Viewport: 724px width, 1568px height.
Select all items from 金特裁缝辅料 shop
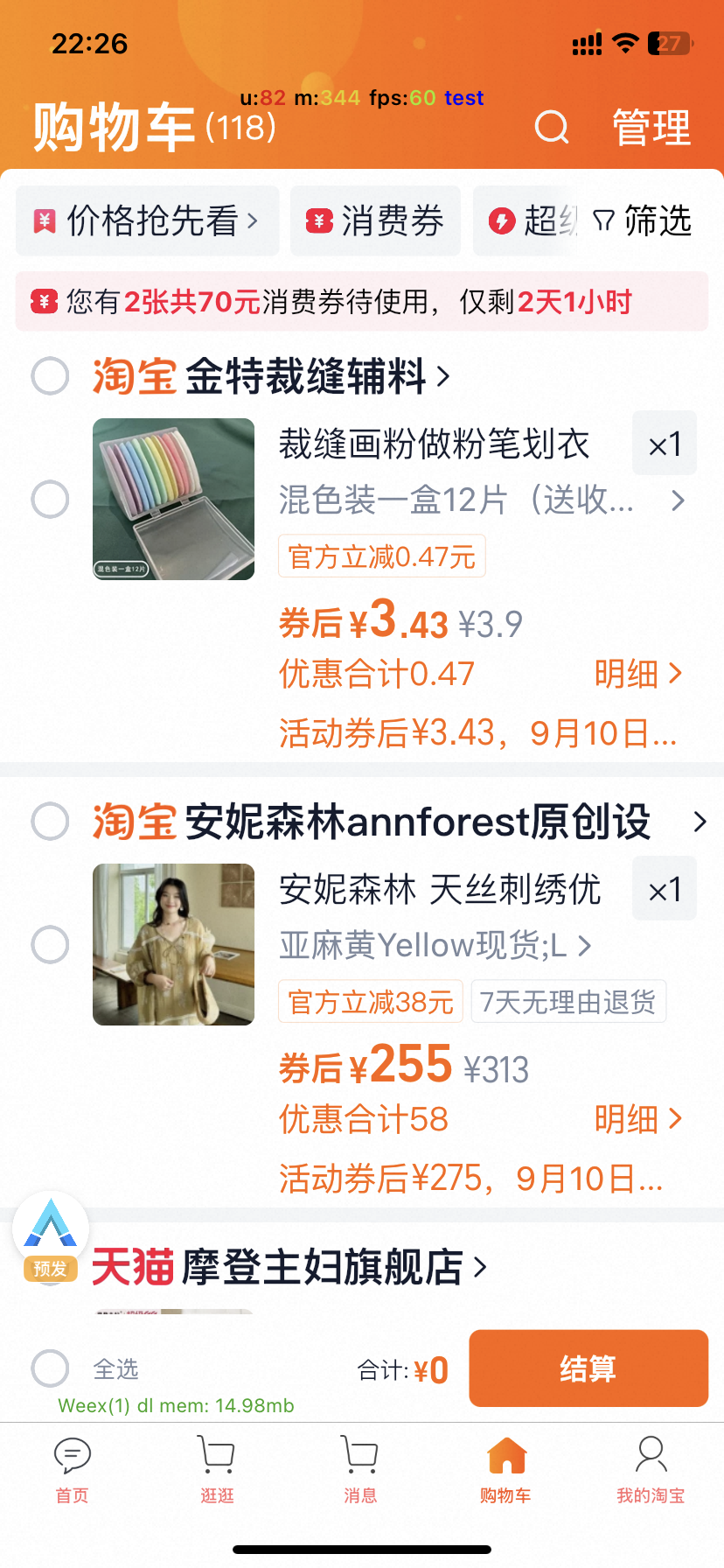(x=50, y=376)
